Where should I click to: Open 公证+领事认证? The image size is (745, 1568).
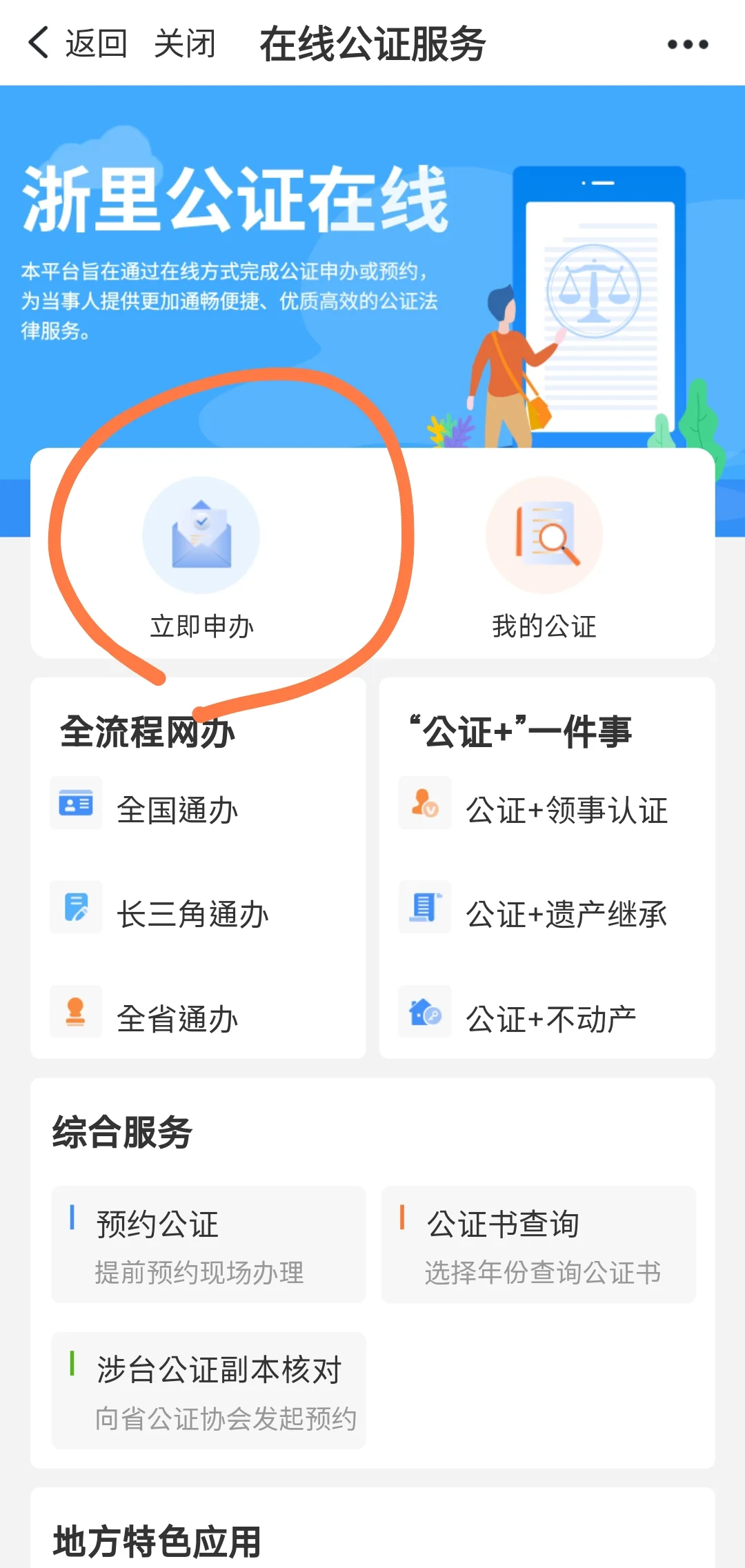coord(566,810)
